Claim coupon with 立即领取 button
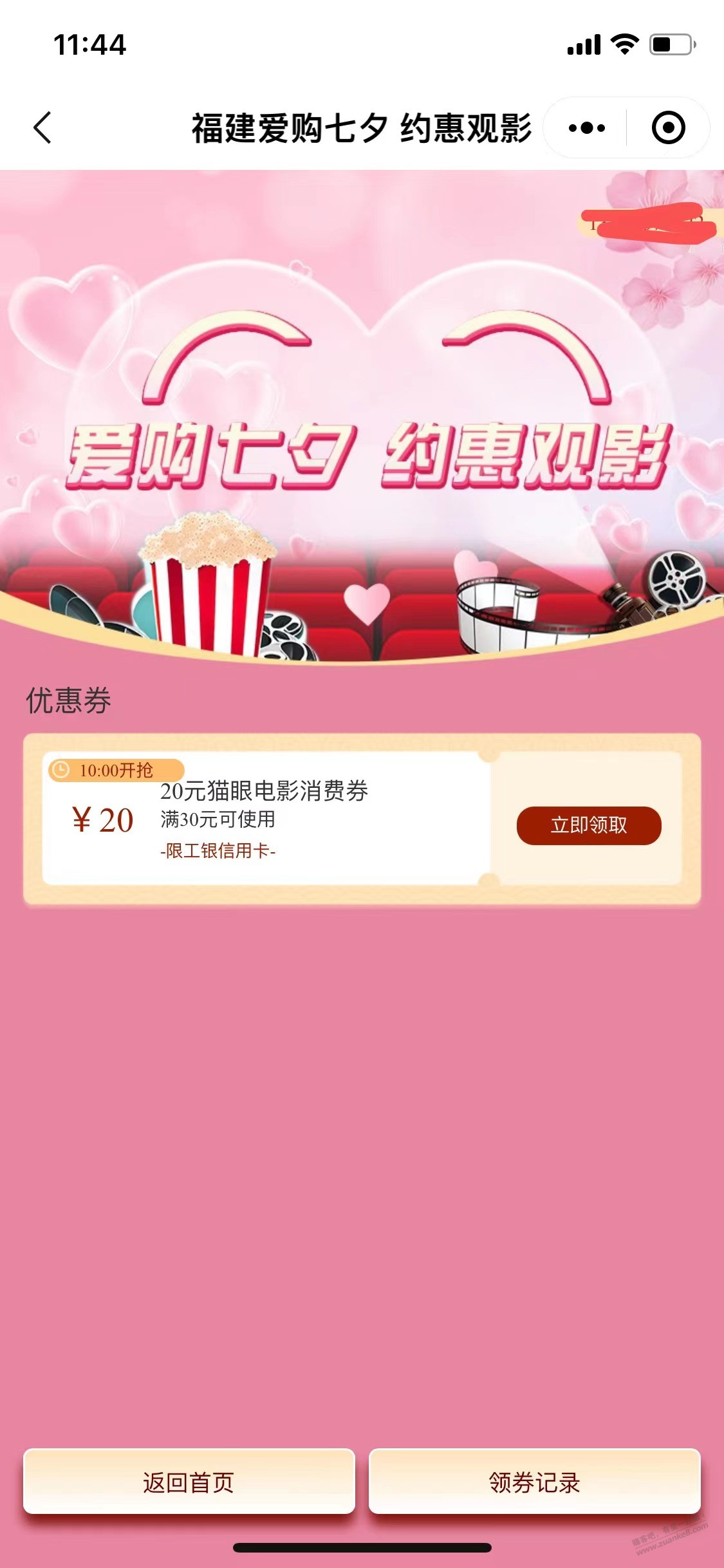The width and height of the screenshot is (724, 1568). (588, 825)
